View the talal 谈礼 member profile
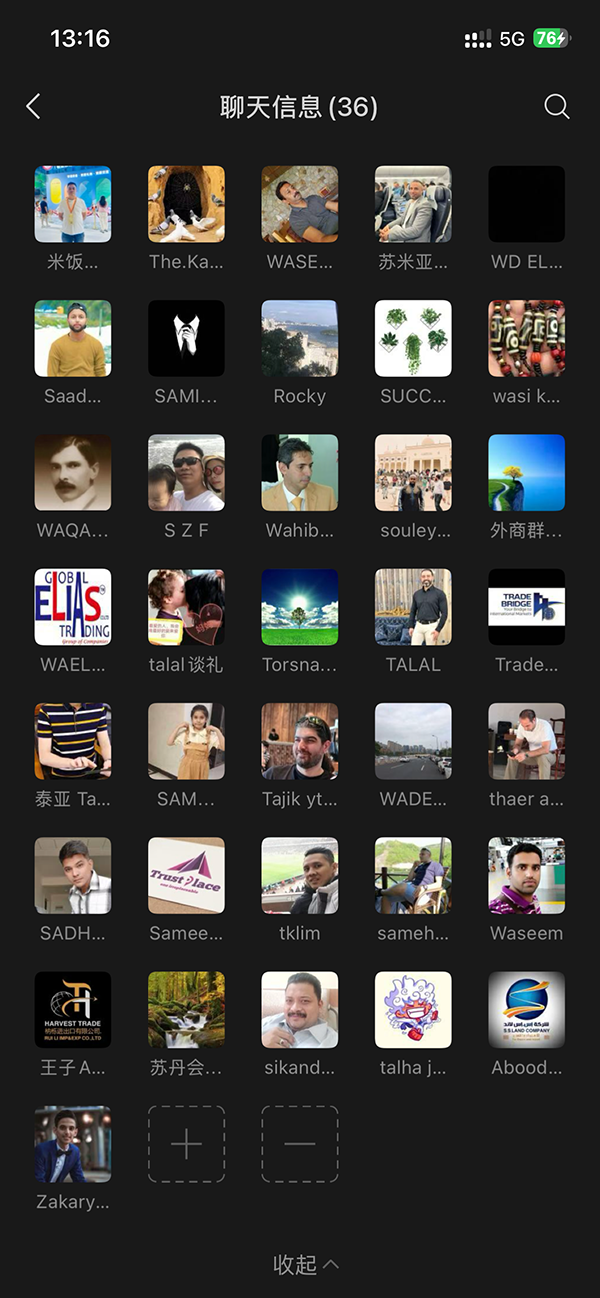 point(186,607)
